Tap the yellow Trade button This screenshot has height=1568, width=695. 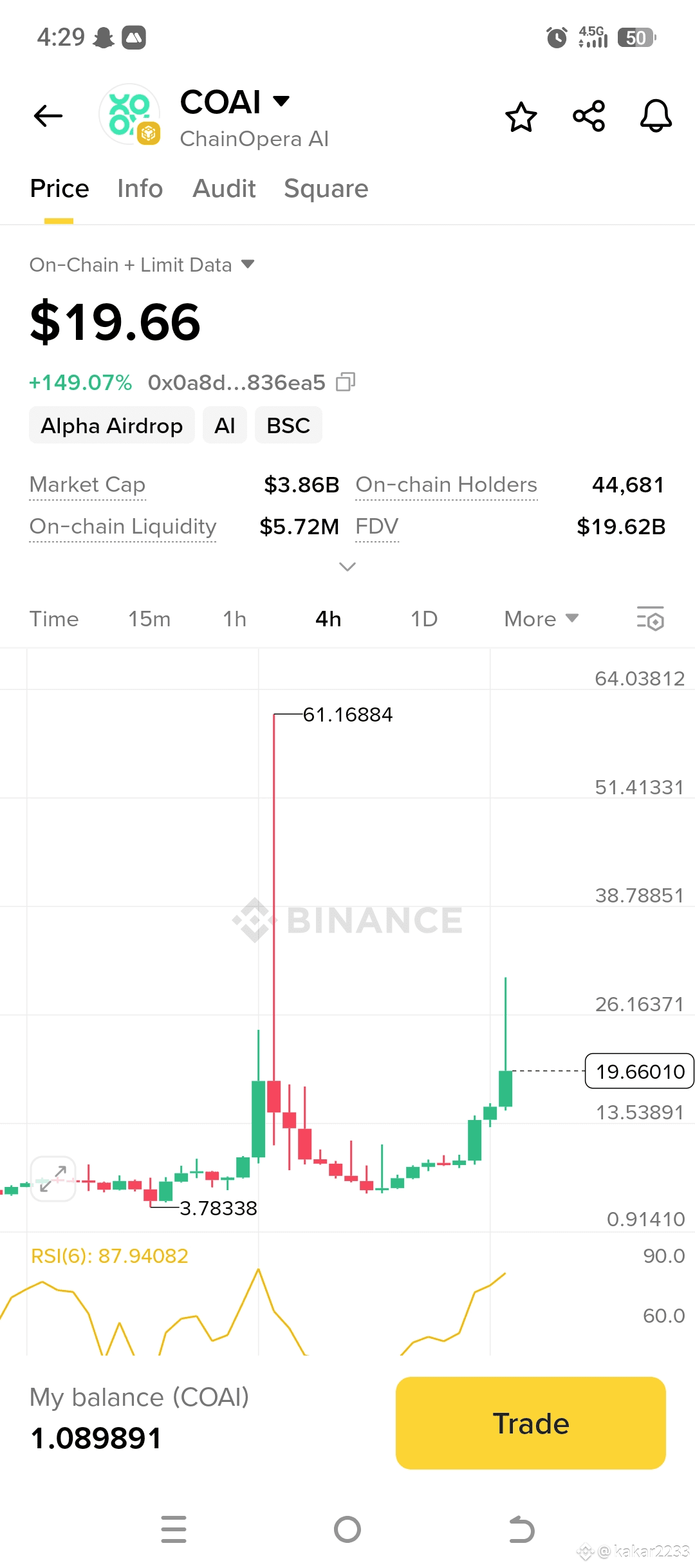click(530, 1423)
